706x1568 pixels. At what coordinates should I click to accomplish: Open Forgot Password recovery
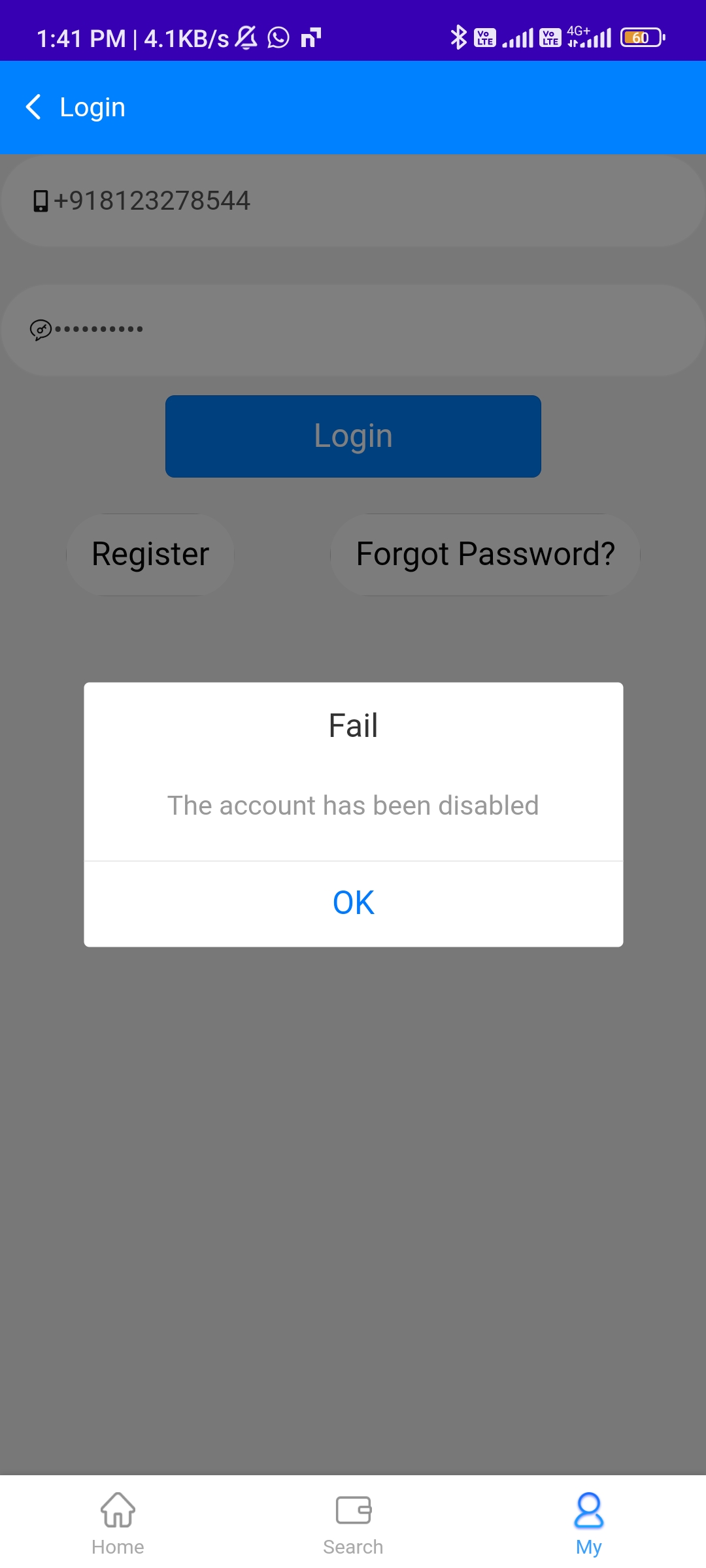click(485, 554)
